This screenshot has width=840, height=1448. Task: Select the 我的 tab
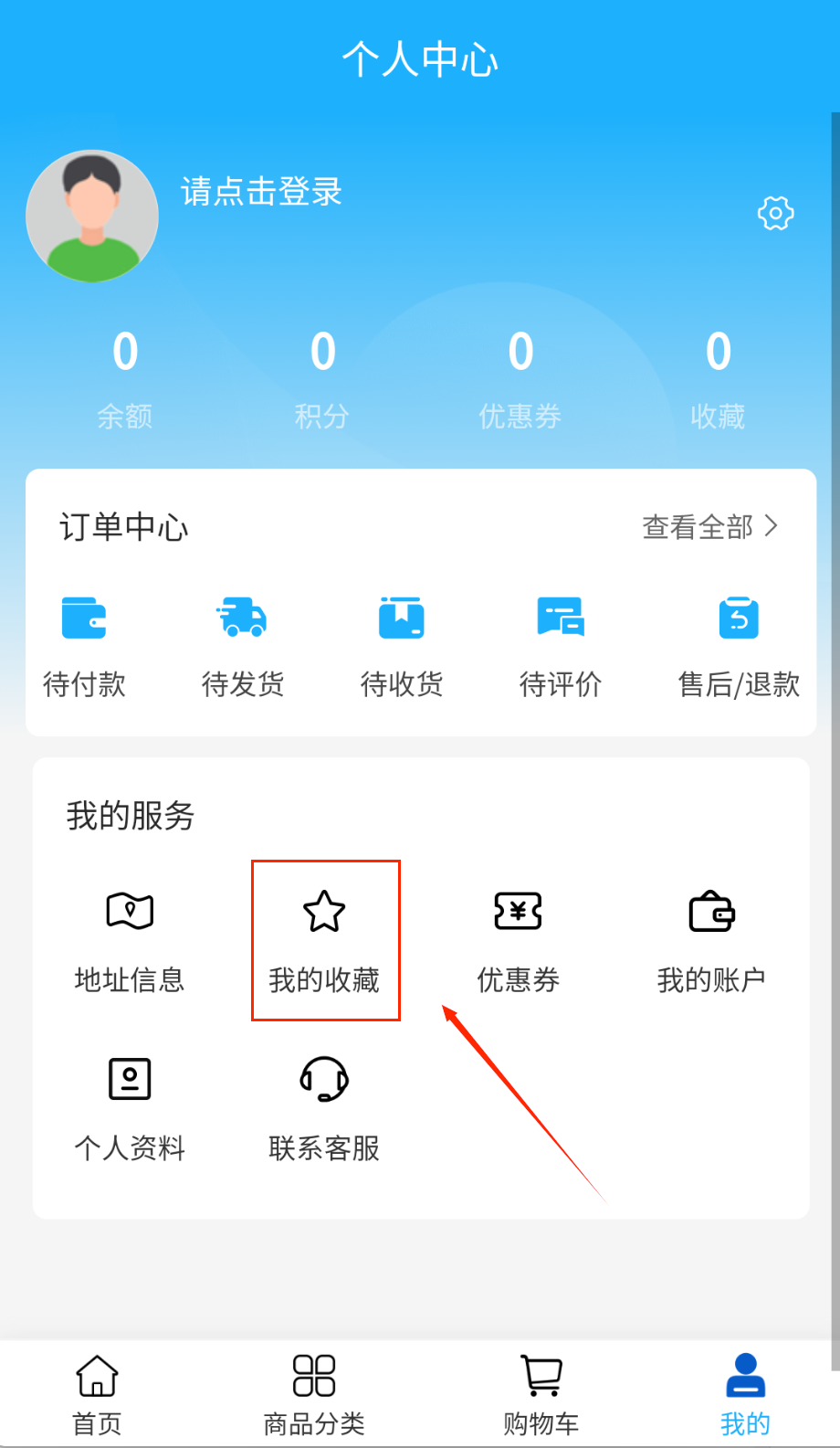point(745,1394)
